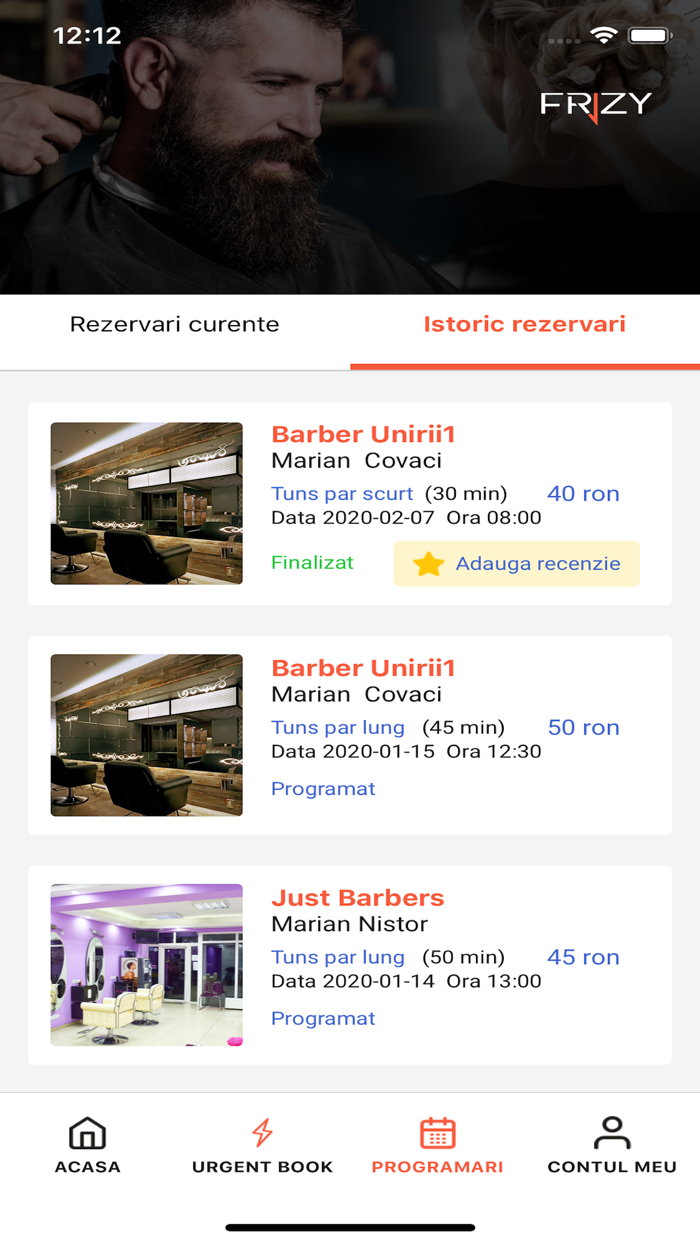Select the Programari tab
This screenshot has width=700, height=1244.
click(437, 1146)
